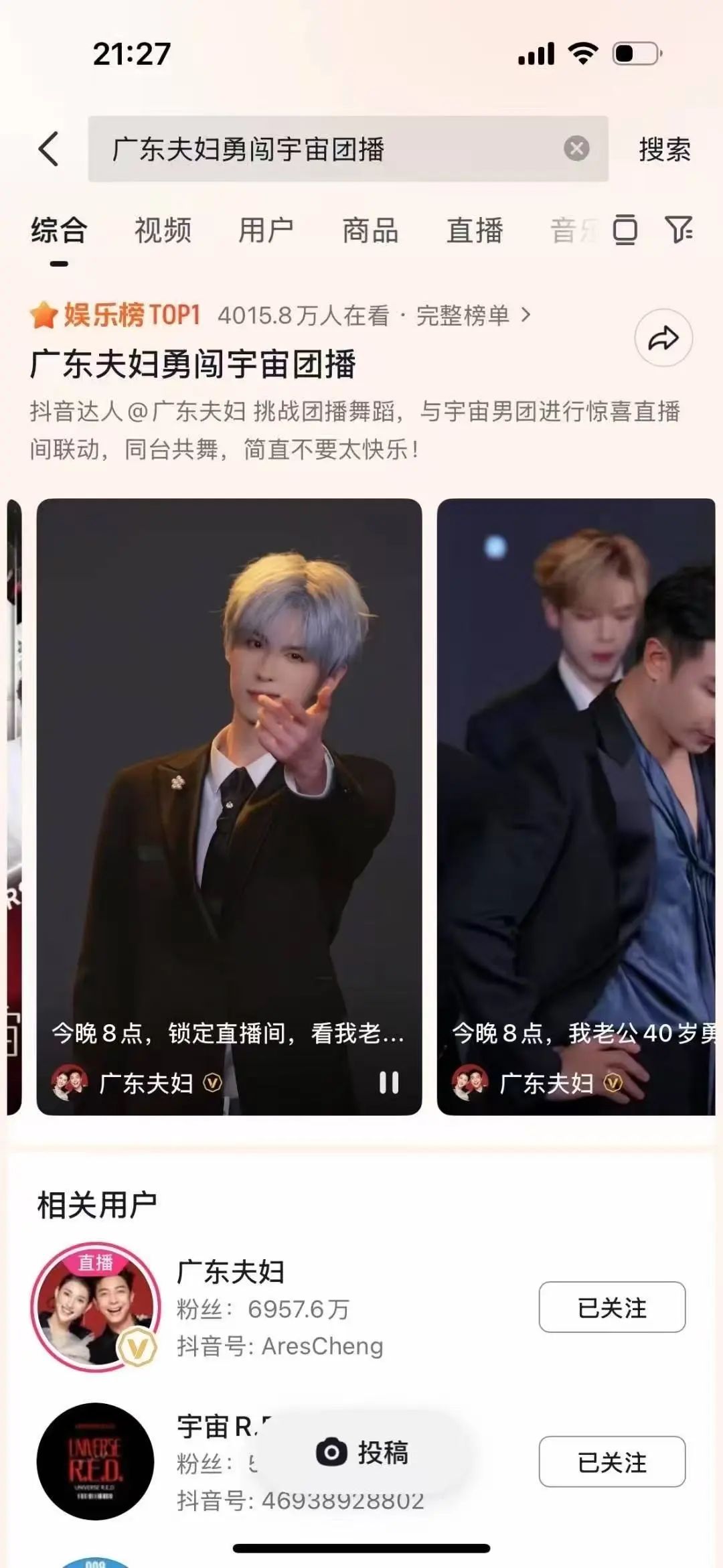This screenshot has height=1568, width=723.
Task: Switch to the 直播 tab
Action: point(475,230)
